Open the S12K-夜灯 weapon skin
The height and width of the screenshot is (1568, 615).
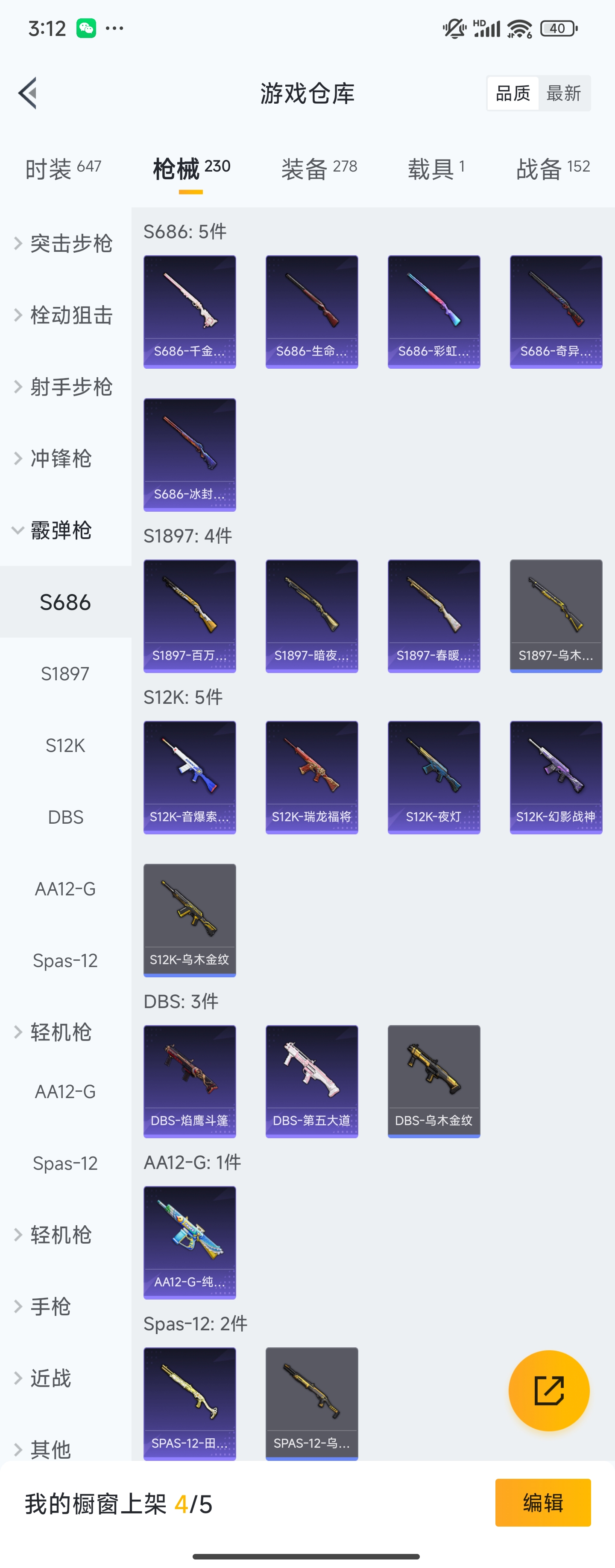coord(433,777)
